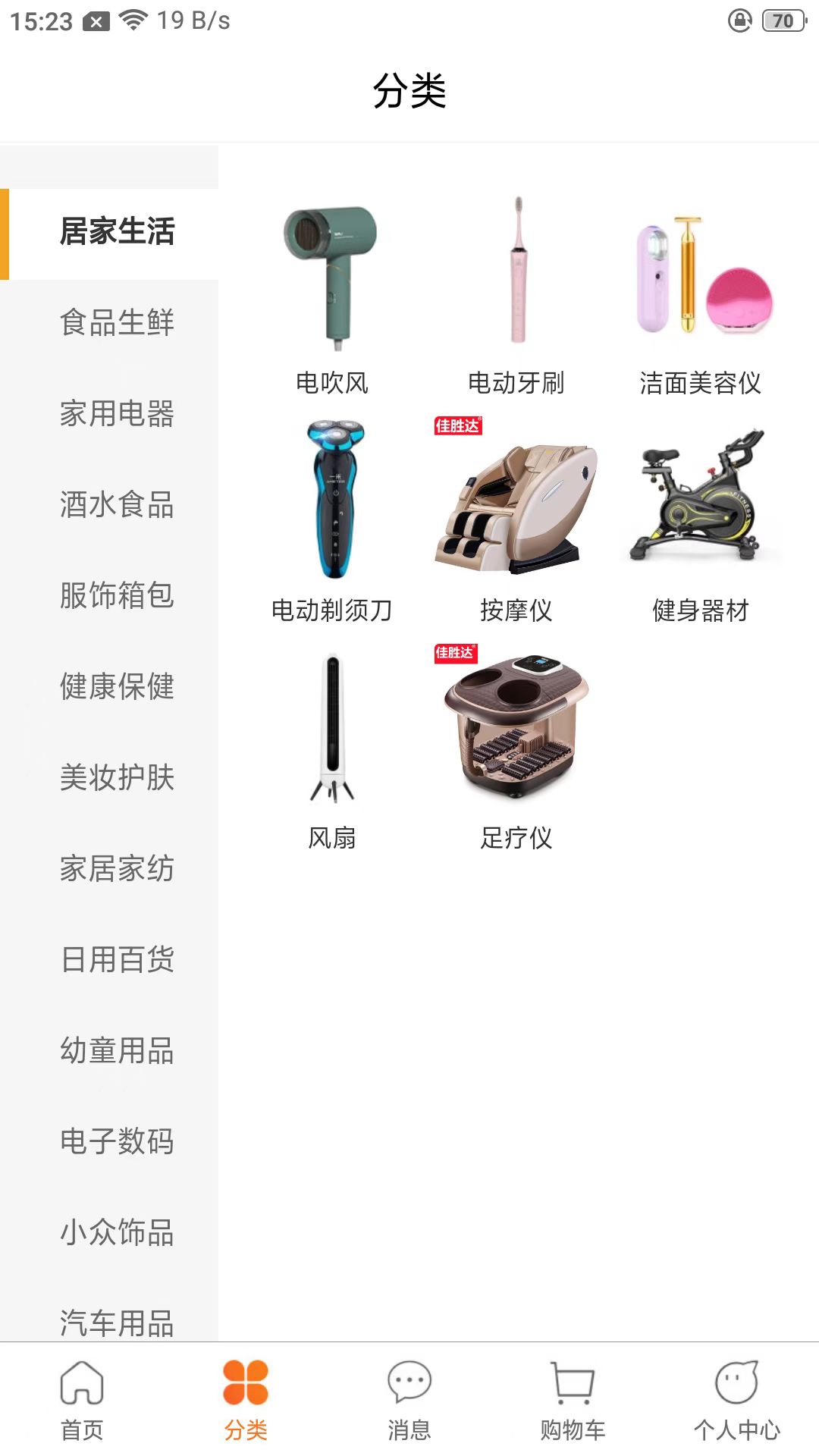Select 美妆护肤 in the side menu

(x=117, y=777)
